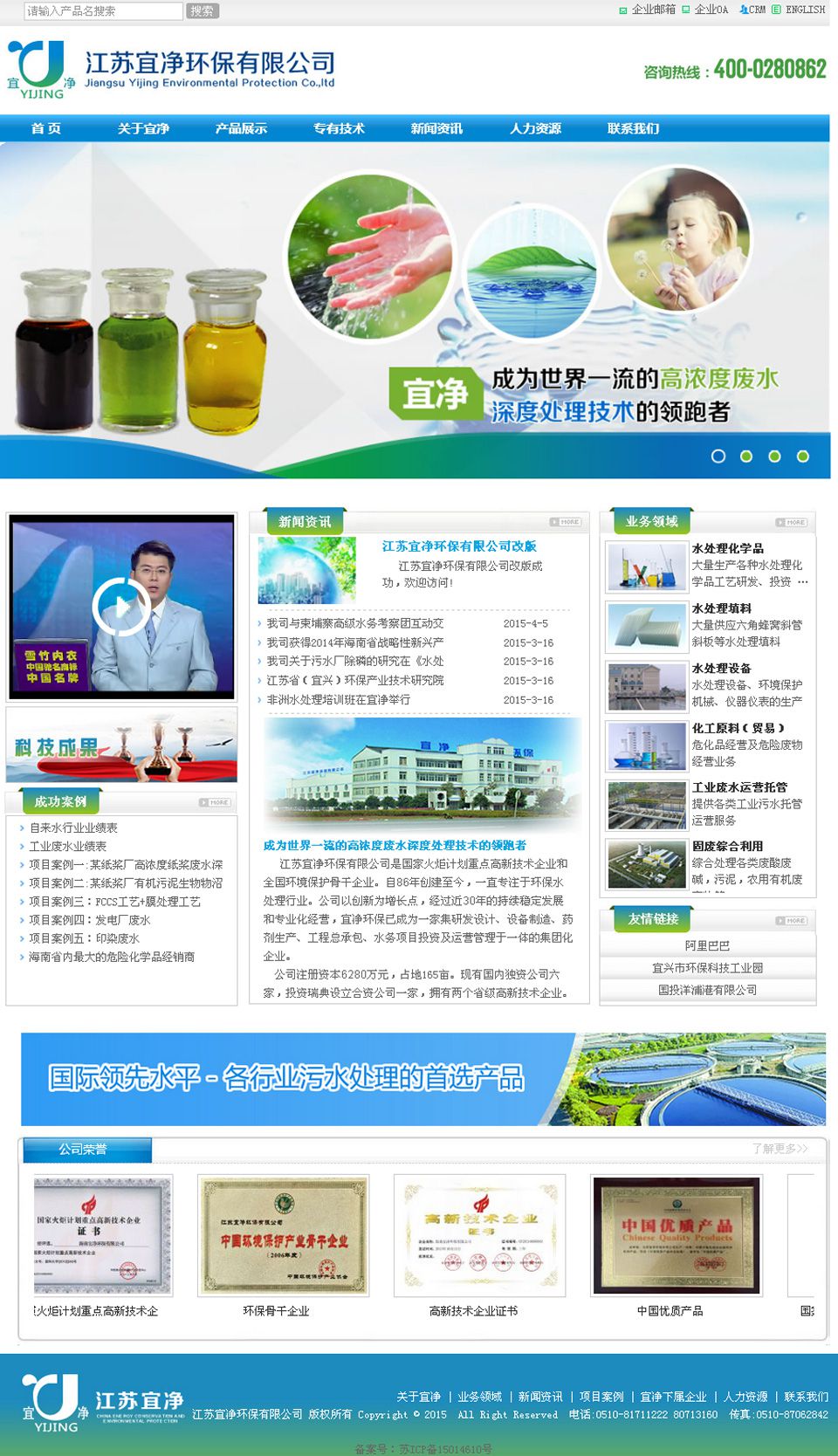Tap 了解更多 in 公司荣誉 section
The image size is (838, 1456).
(780, 1149)
